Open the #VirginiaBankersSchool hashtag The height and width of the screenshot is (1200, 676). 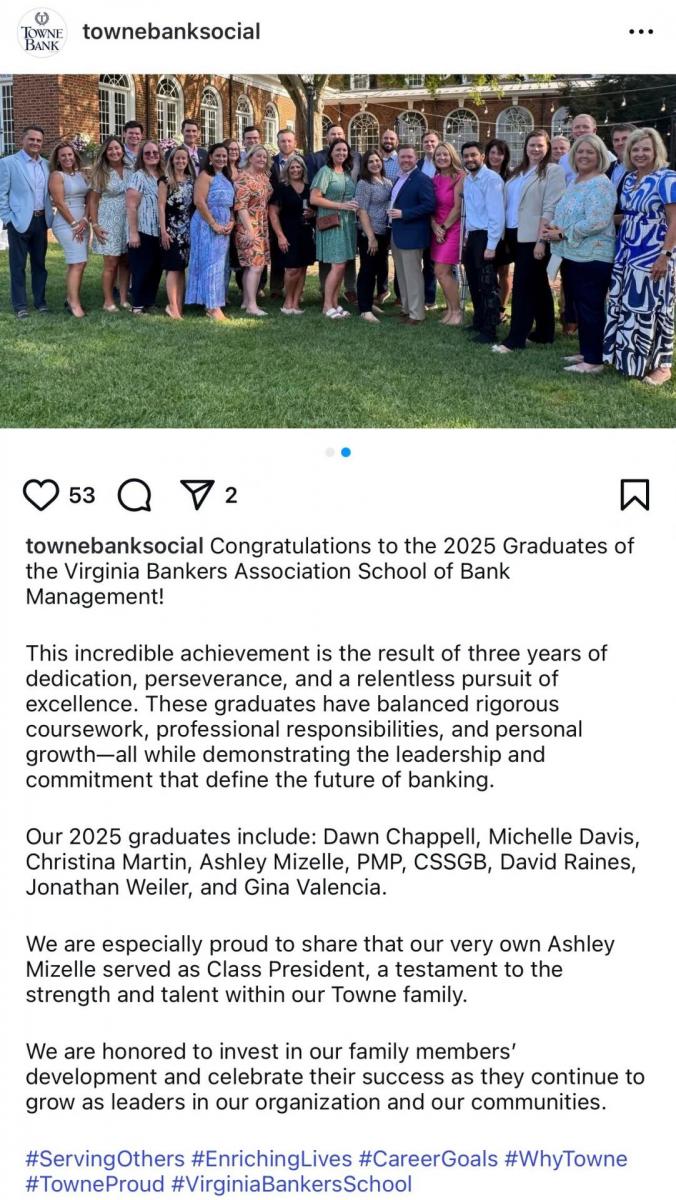point(289,1185)
